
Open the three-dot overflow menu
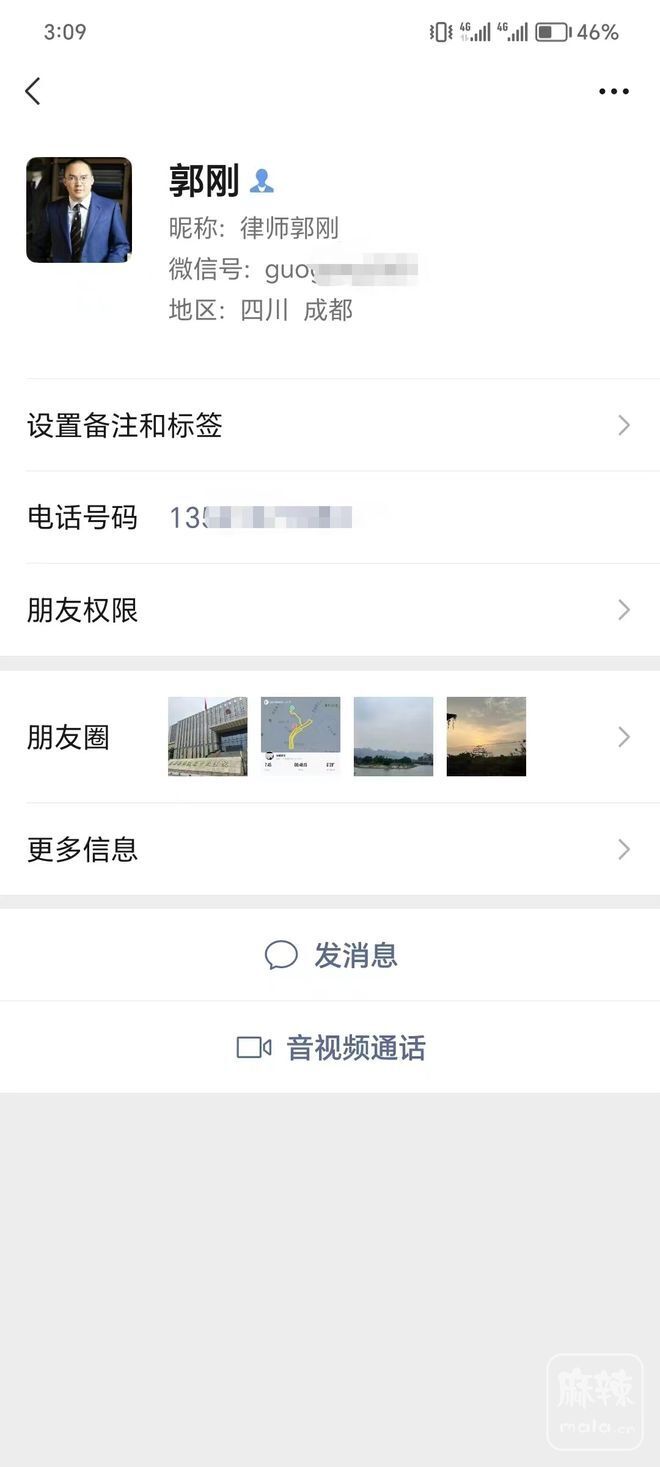coord(613,91)
